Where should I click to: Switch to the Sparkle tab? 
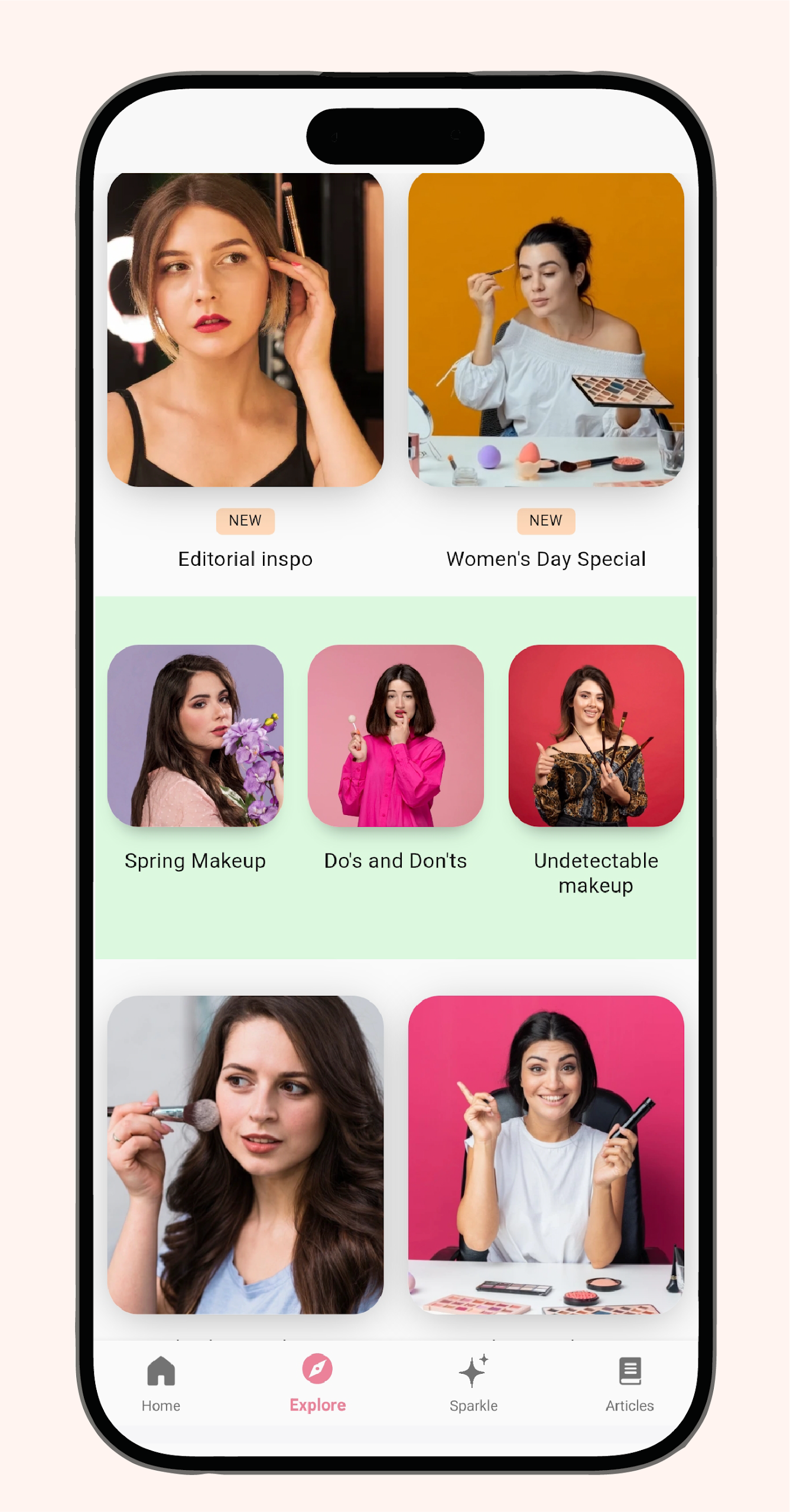[473, 1383]
